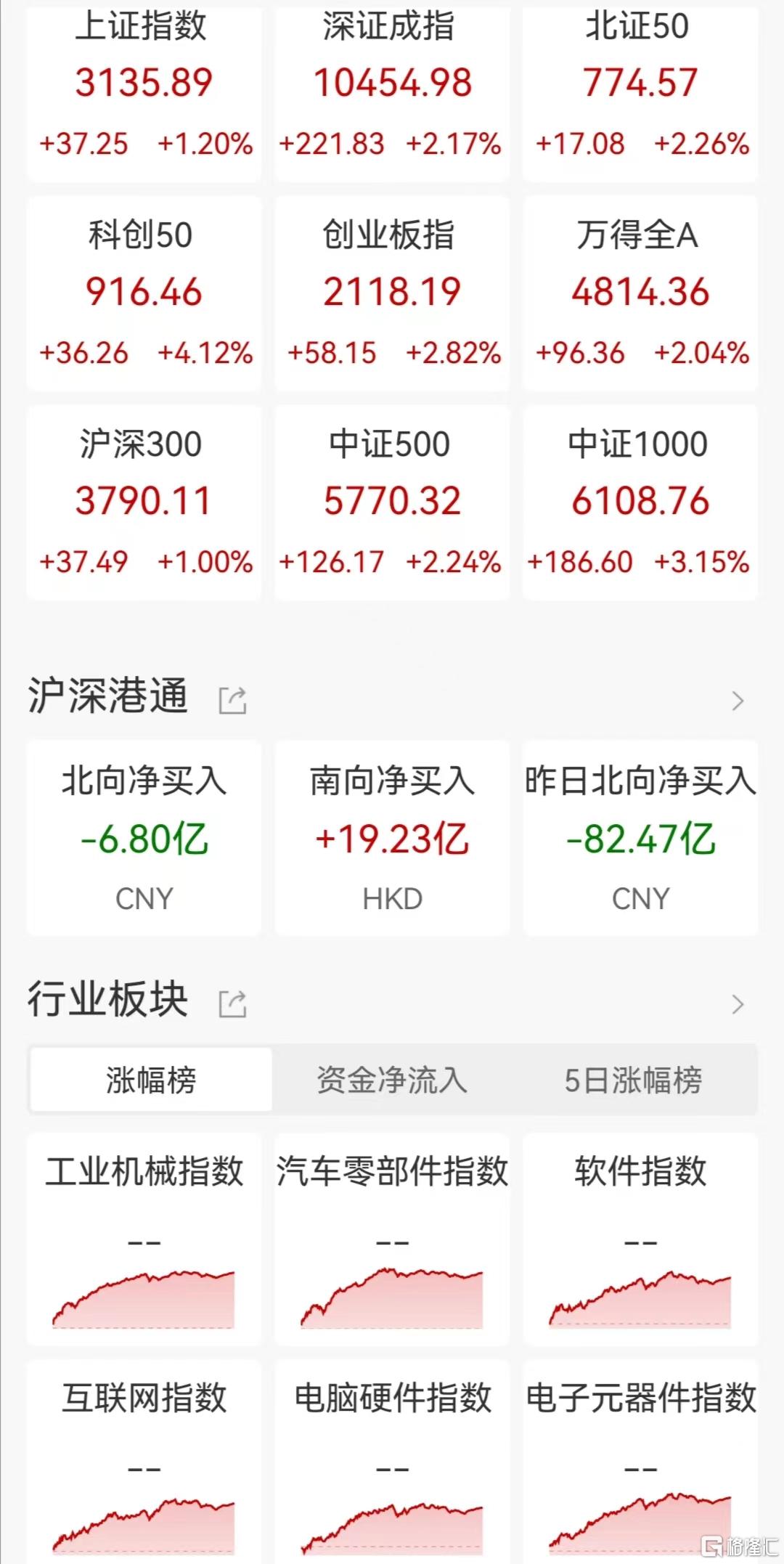Expand 行业板块 with the chevron arrow
Viewport: 784px width, 1564px height.
point(738,1004)
